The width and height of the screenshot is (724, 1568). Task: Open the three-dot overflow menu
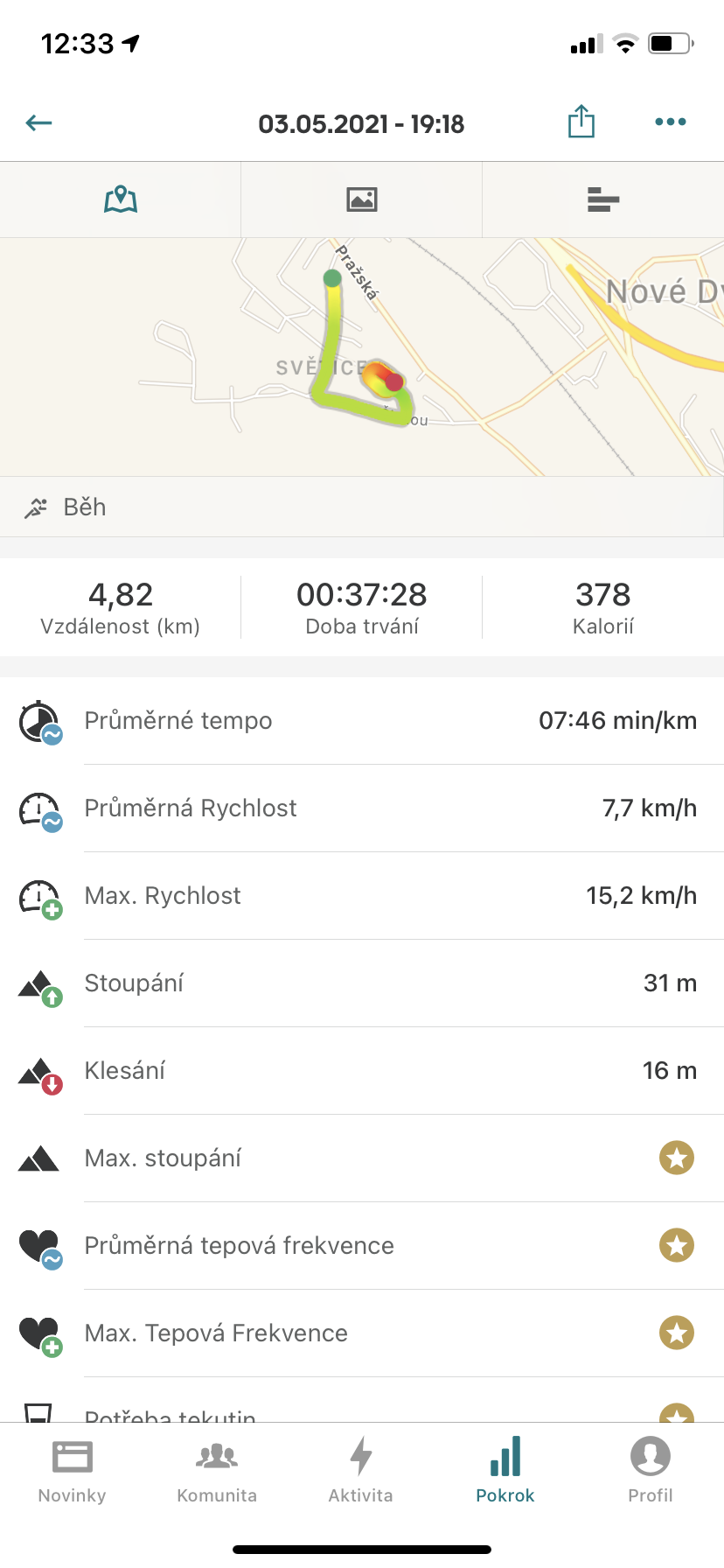point(671,122)
